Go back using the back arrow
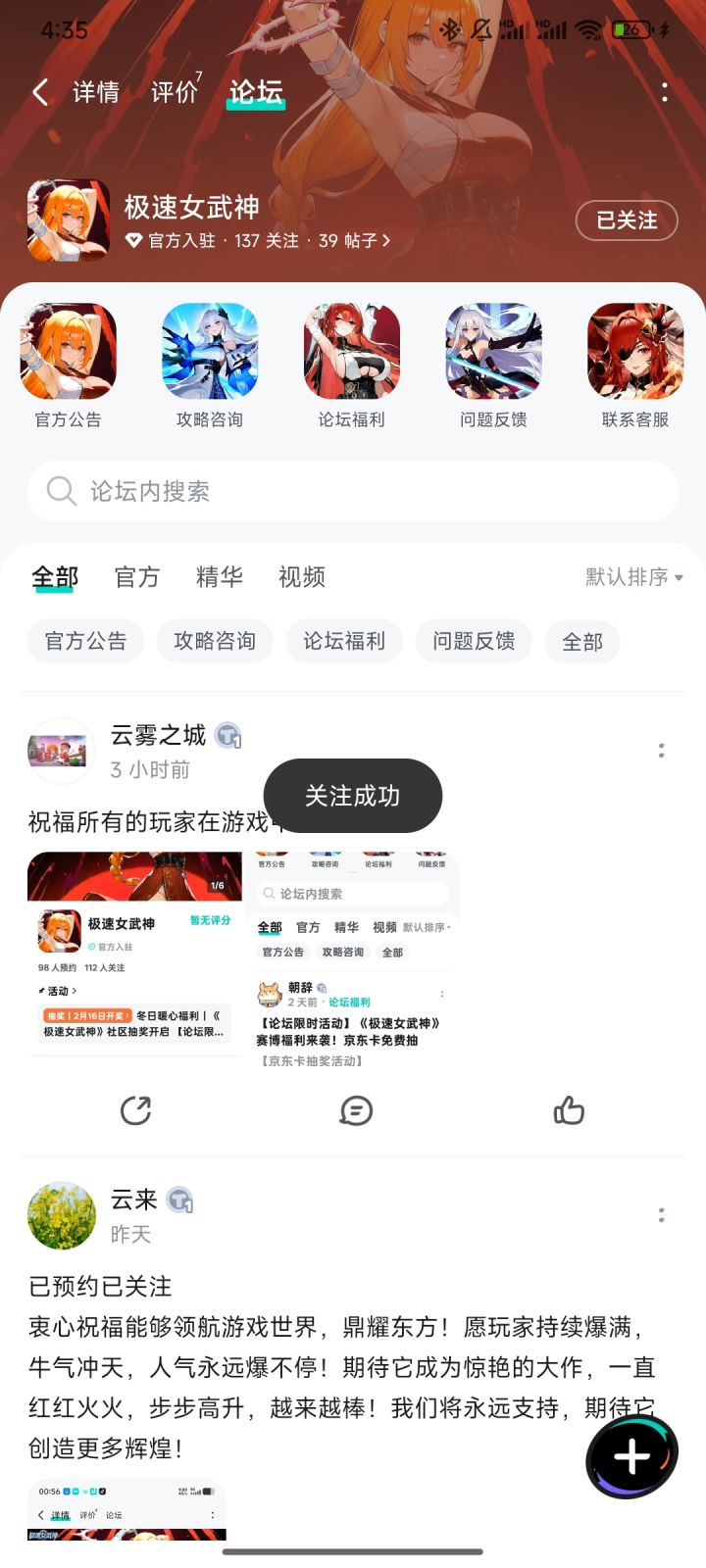 tap(39, 91)
